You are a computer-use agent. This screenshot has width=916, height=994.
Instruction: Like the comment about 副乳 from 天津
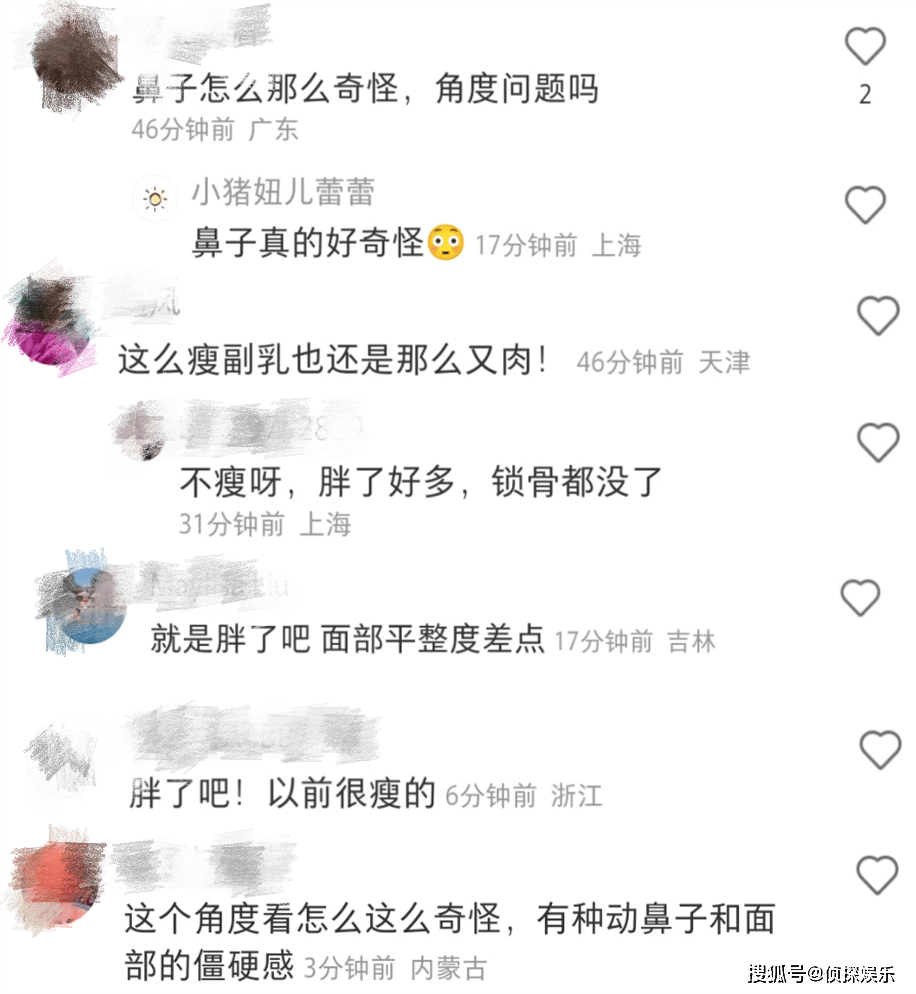pos(878,316)
